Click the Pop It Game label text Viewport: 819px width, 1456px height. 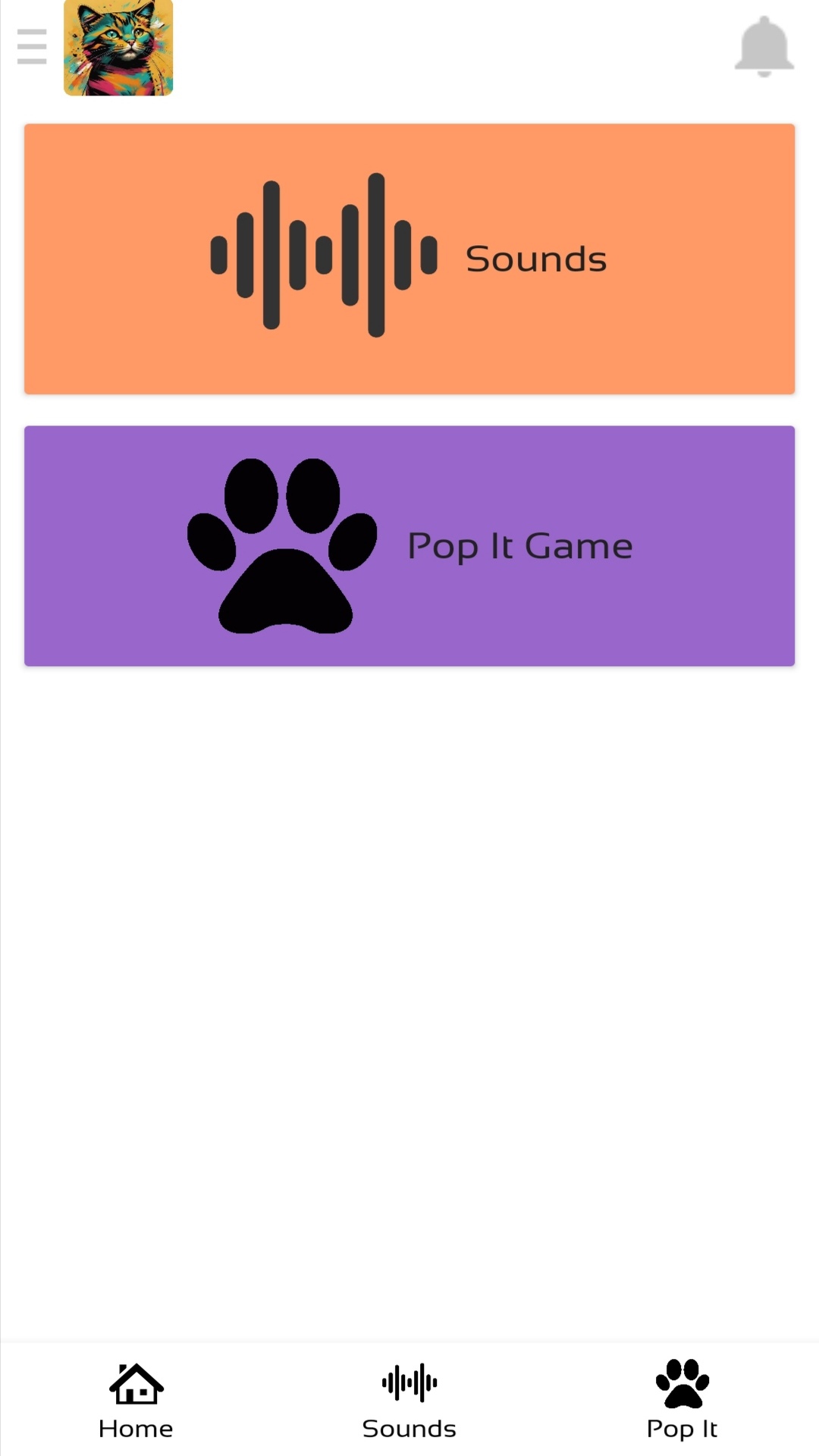tap(521, 544)
